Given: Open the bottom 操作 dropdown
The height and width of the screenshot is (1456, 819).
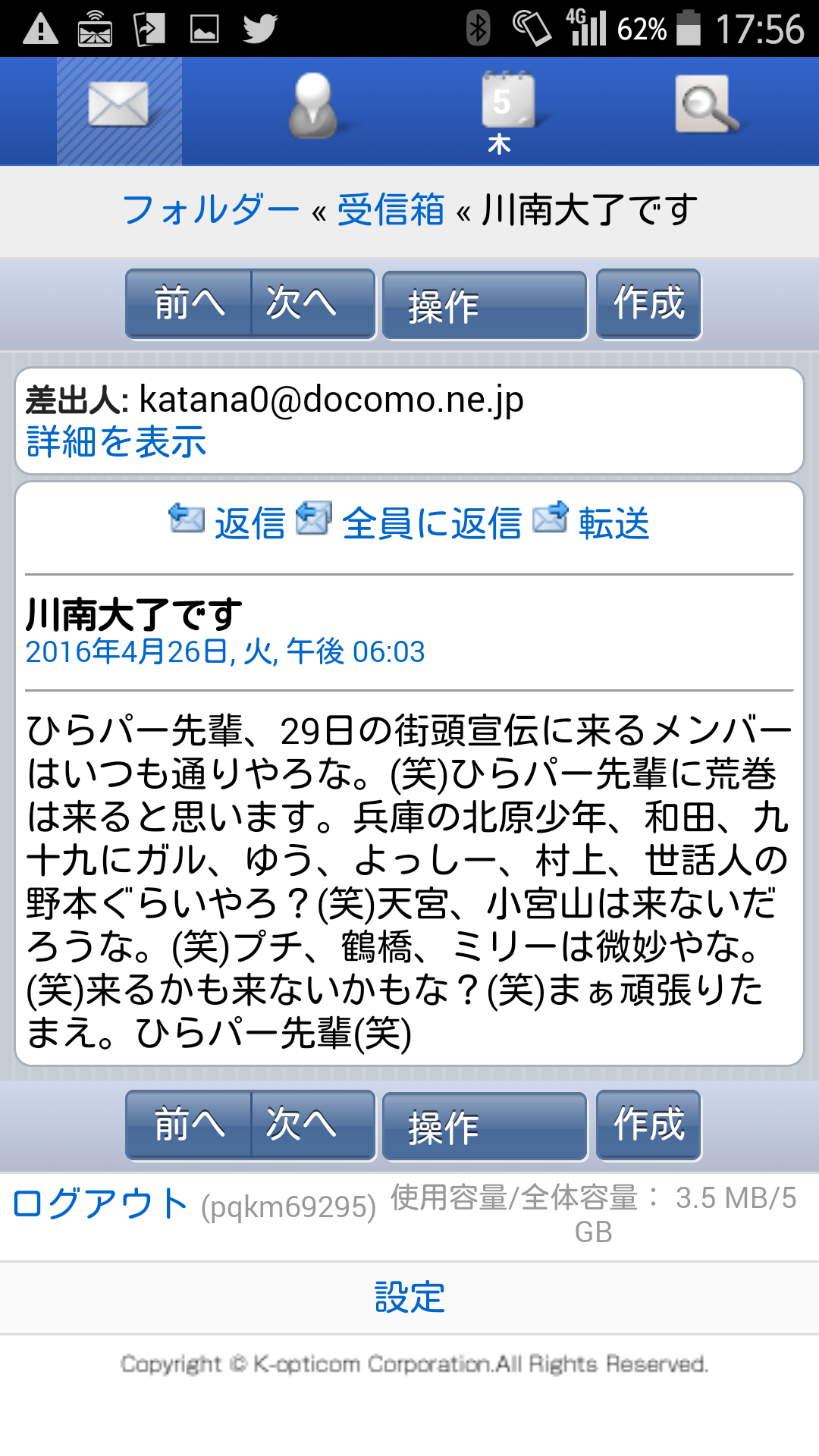Looking at the screenshot, I should pyautogui.click(x=484, y=1127).
